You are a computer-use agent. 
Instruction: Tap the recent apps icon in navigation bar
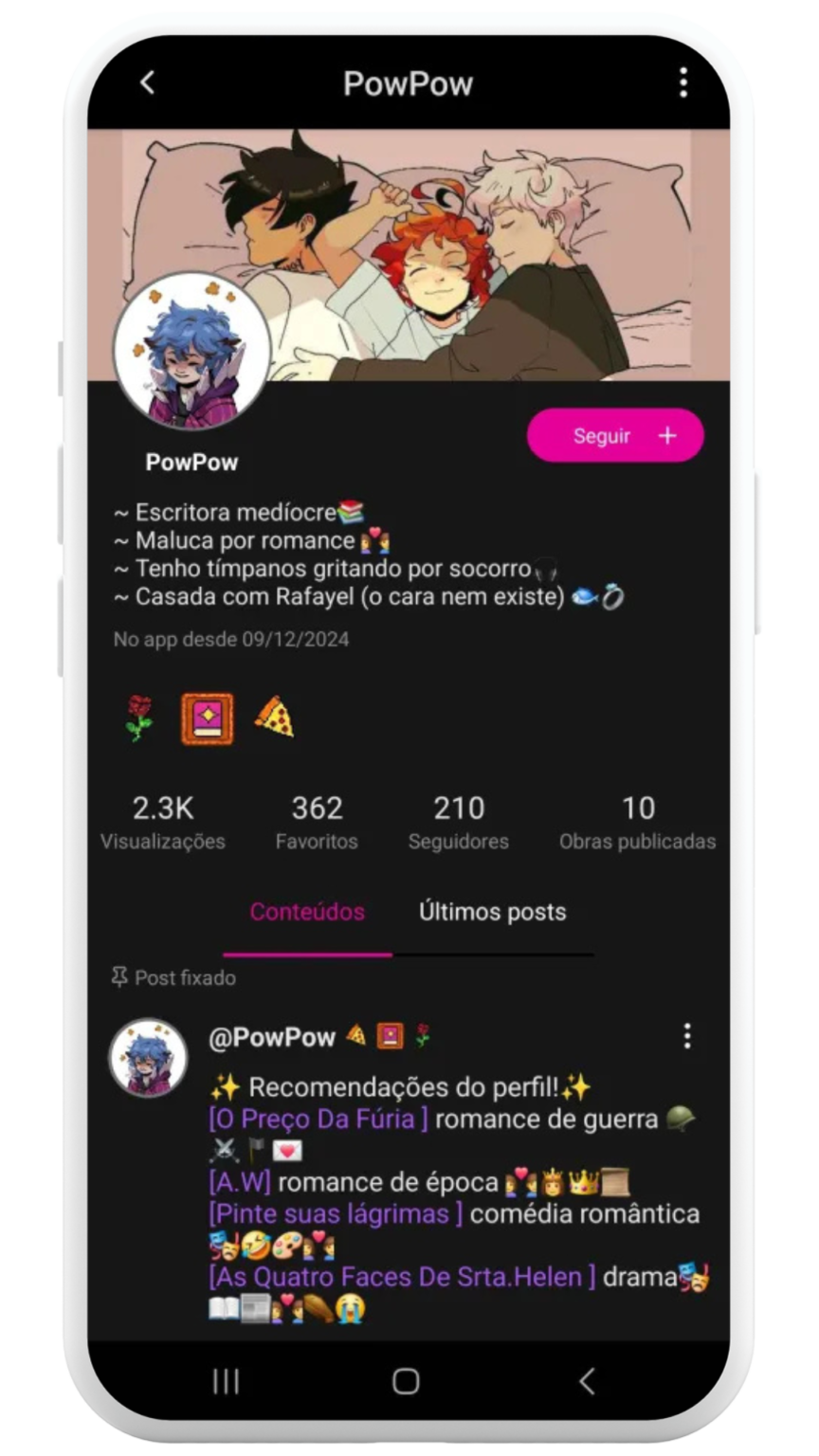(x=225, y=1383)
